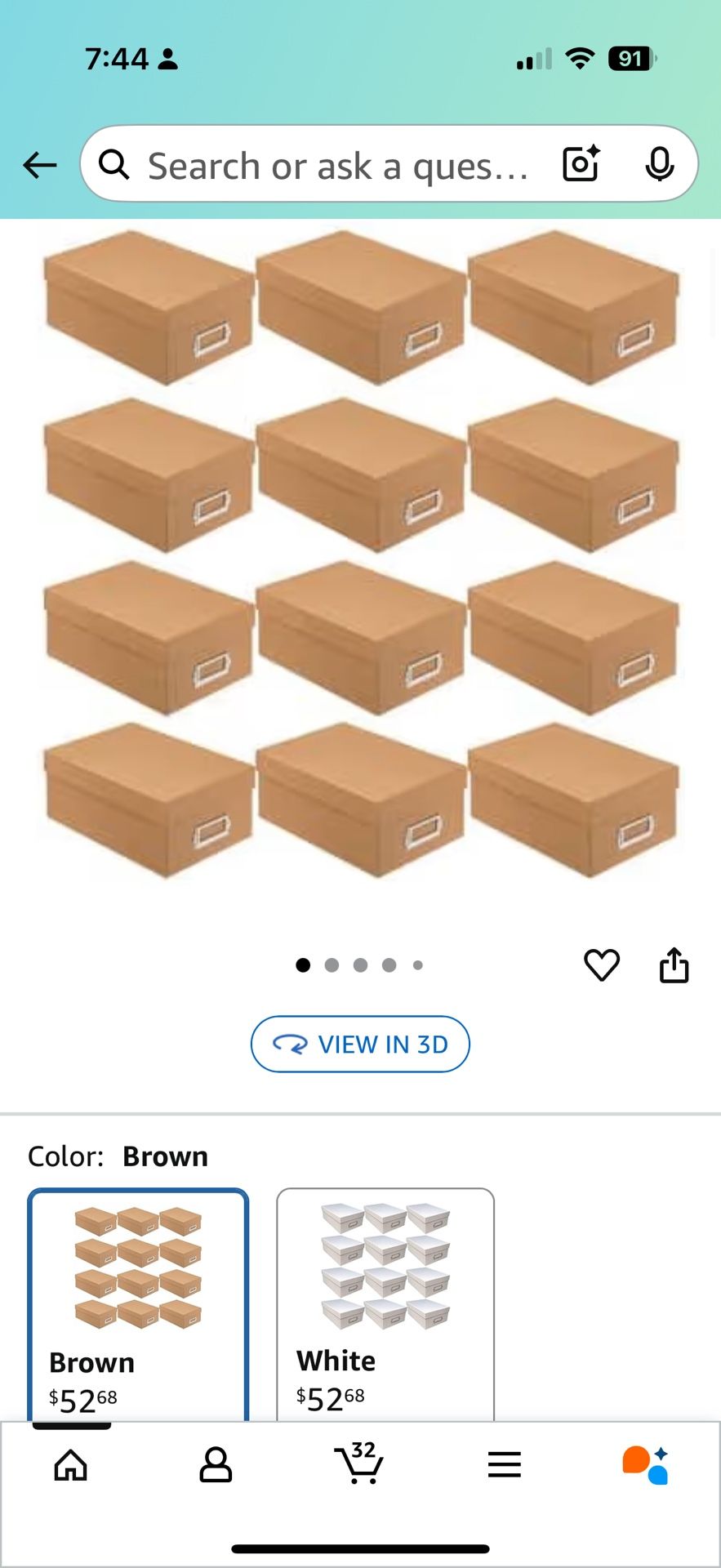This screenshot has width=721, height=1568.
Task: Start voice search with microphone
Action: [659, 164]
